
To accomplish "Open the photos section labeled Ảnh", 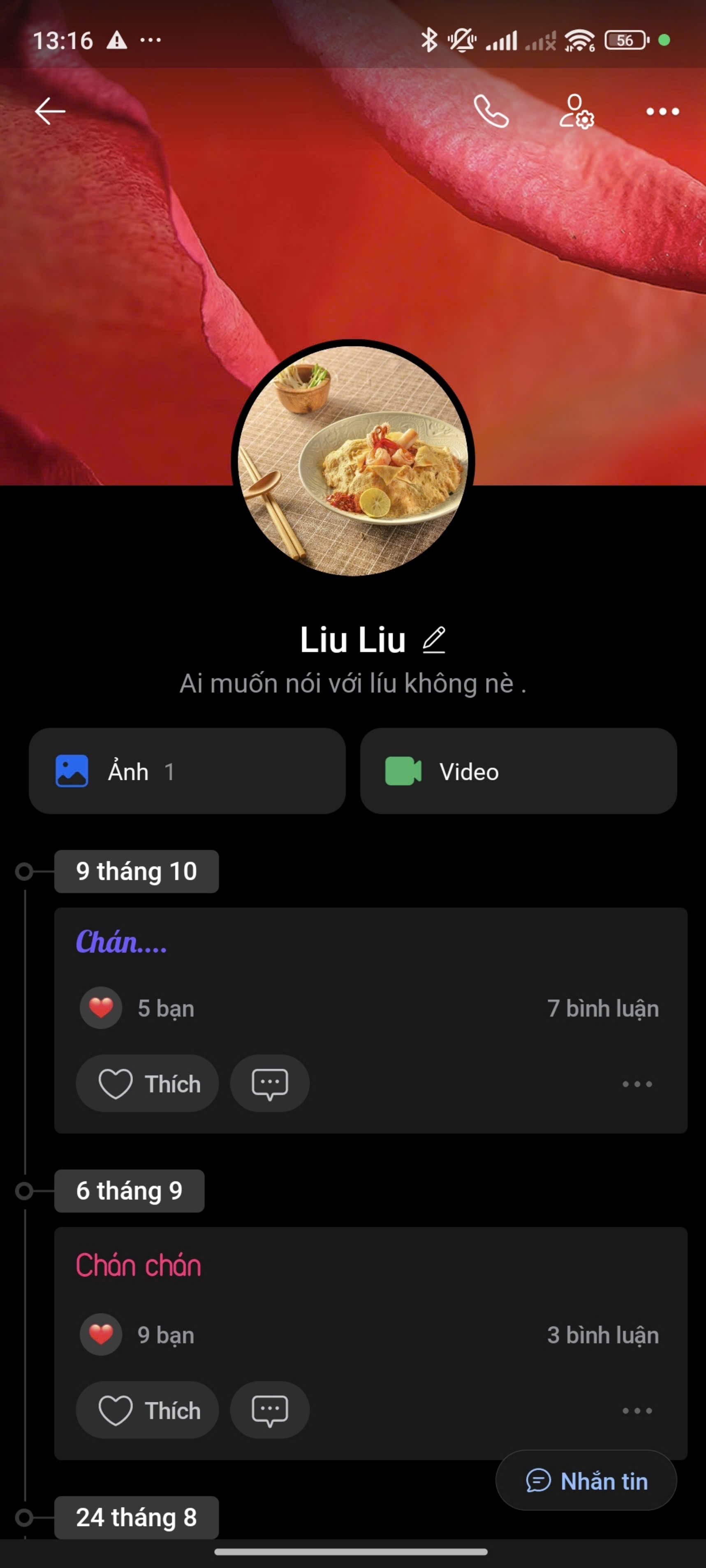I will tap(186, 771).
